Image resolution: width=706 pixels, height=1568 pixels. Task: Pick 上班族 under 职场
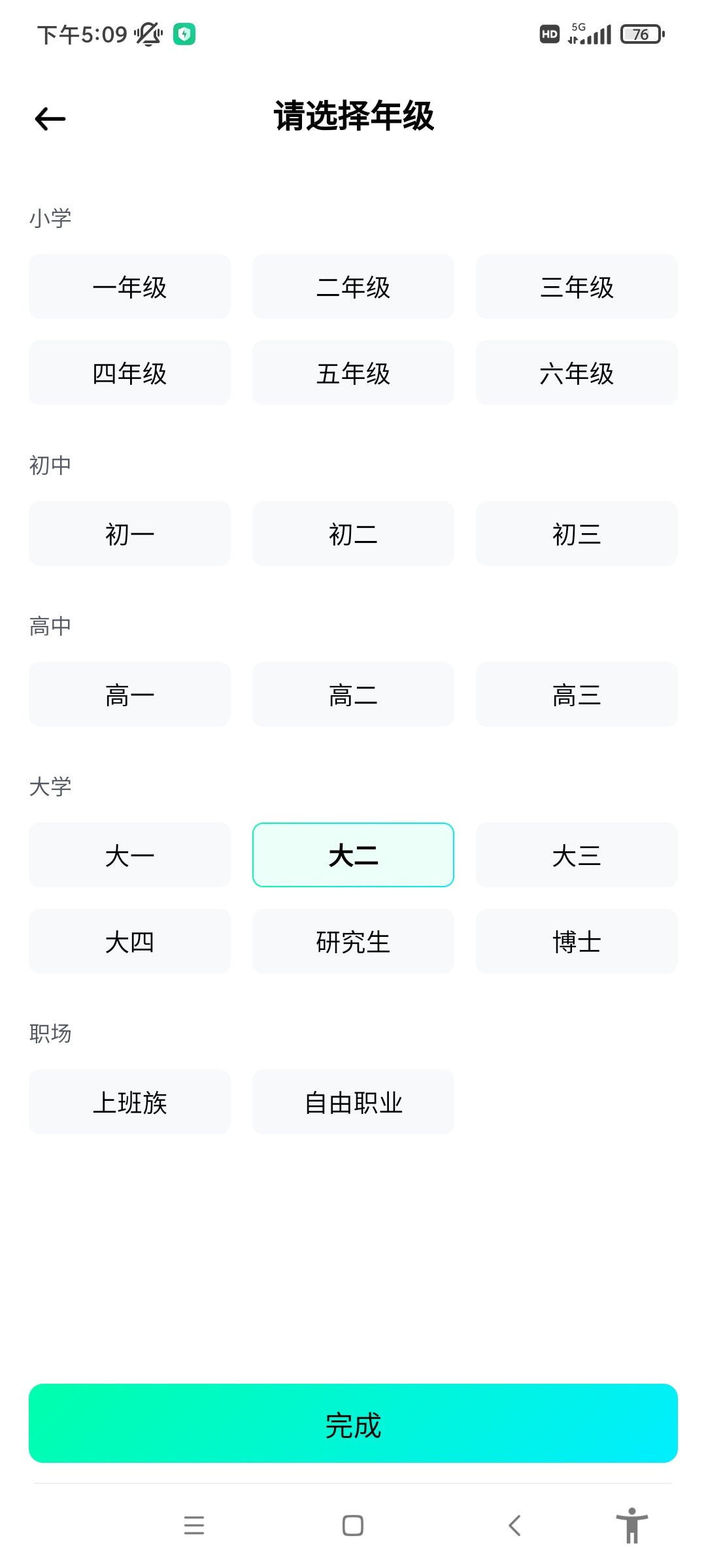coord(129,1102)
